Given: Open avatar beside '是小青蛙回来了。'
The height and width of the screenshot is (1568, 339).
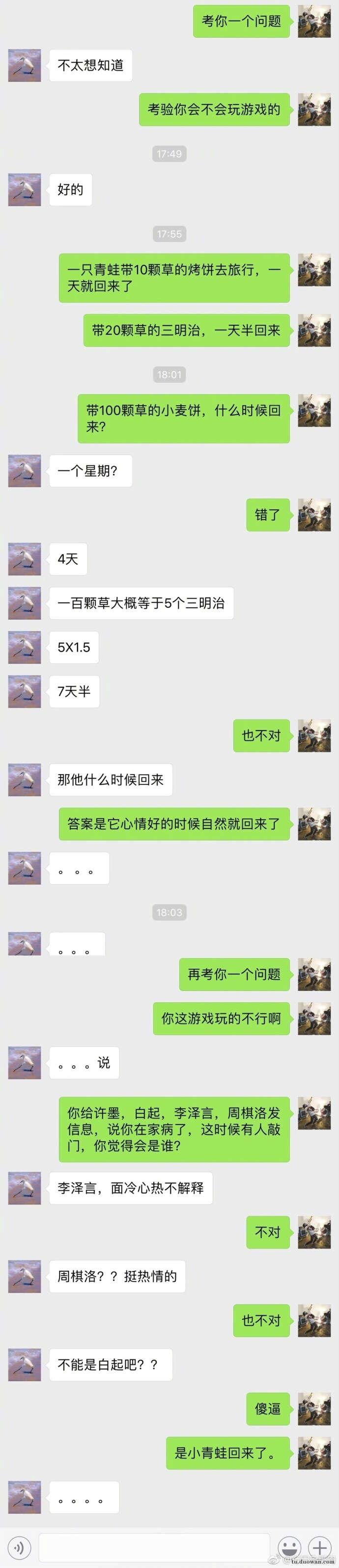Looking at the screenshot, I should point(314,1454).
